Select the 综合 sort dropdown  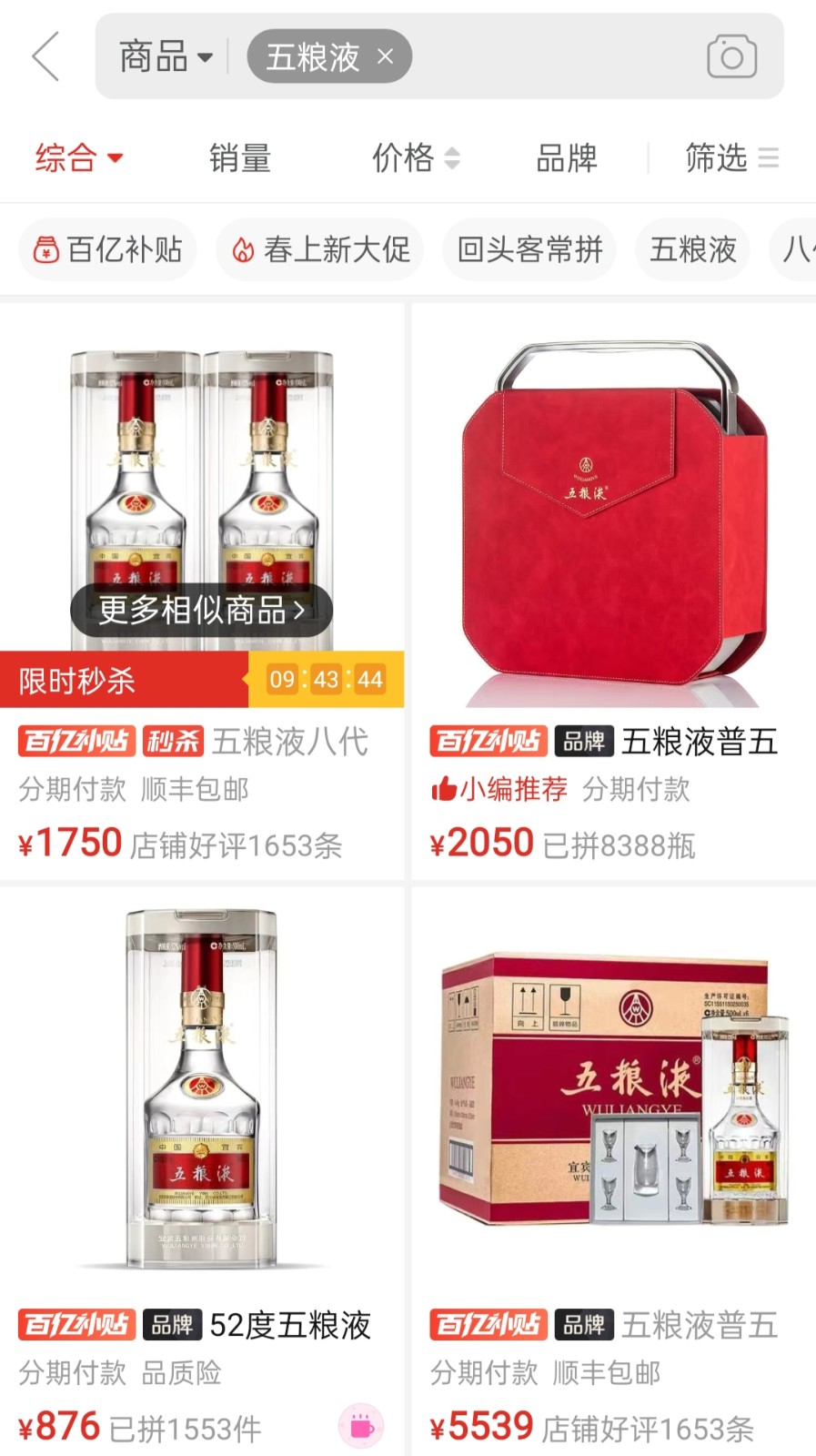[78, 157]
